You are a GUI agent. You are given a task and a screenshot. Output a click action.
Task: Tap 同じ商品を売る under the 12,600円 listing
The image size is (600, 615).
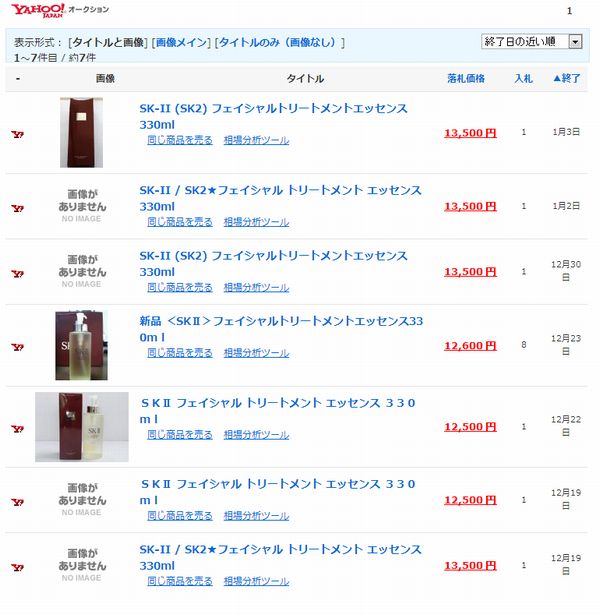(x=180, y=353)
